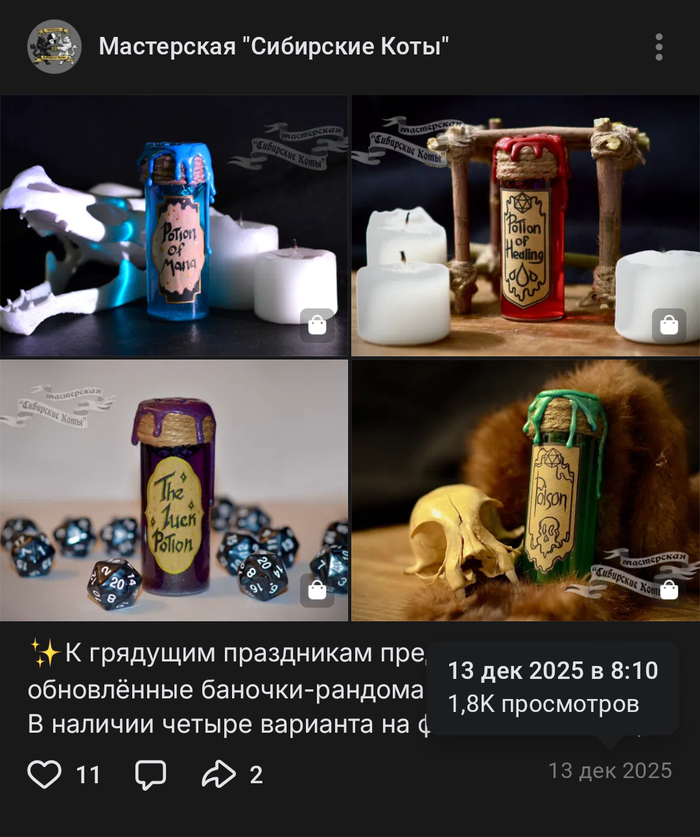Like this post with the heart
700x837 pixels.
44,773
